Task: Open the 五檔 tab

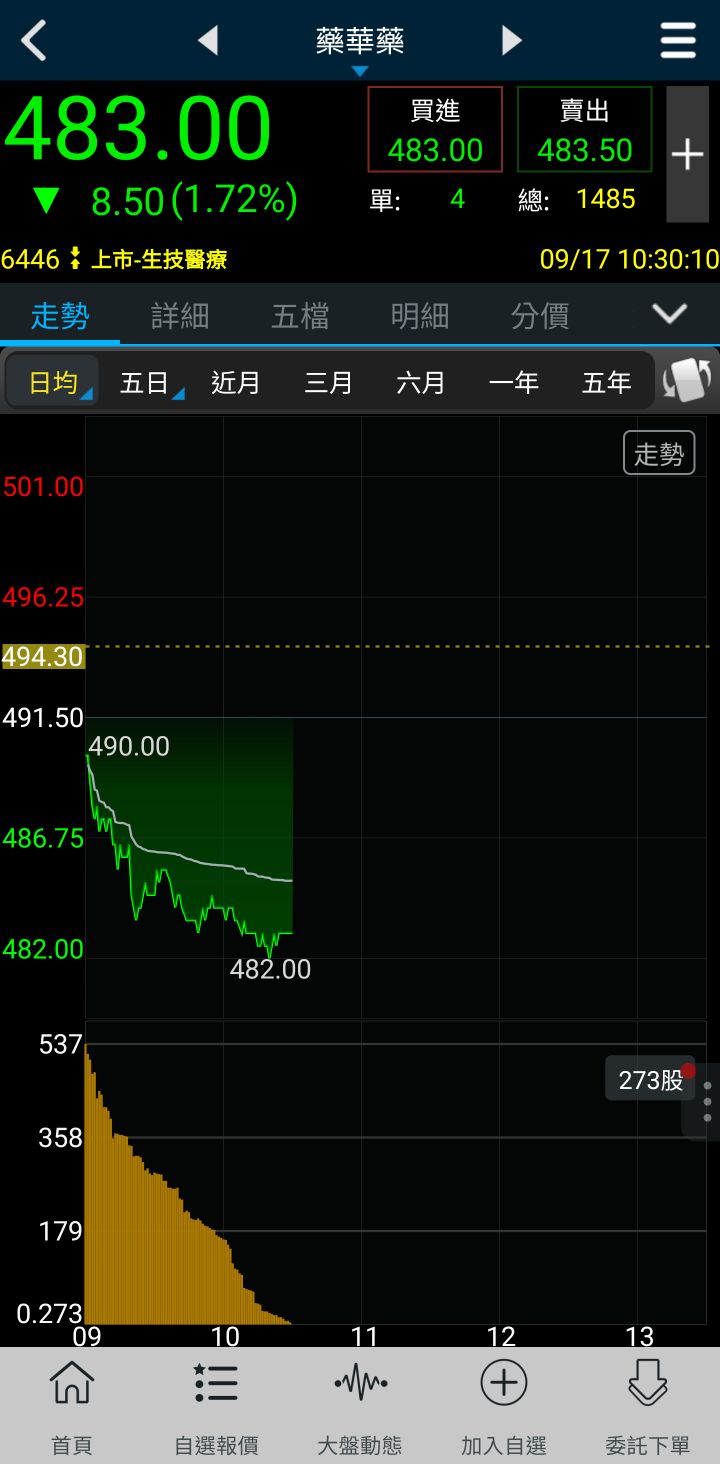Action: [300, 316]
